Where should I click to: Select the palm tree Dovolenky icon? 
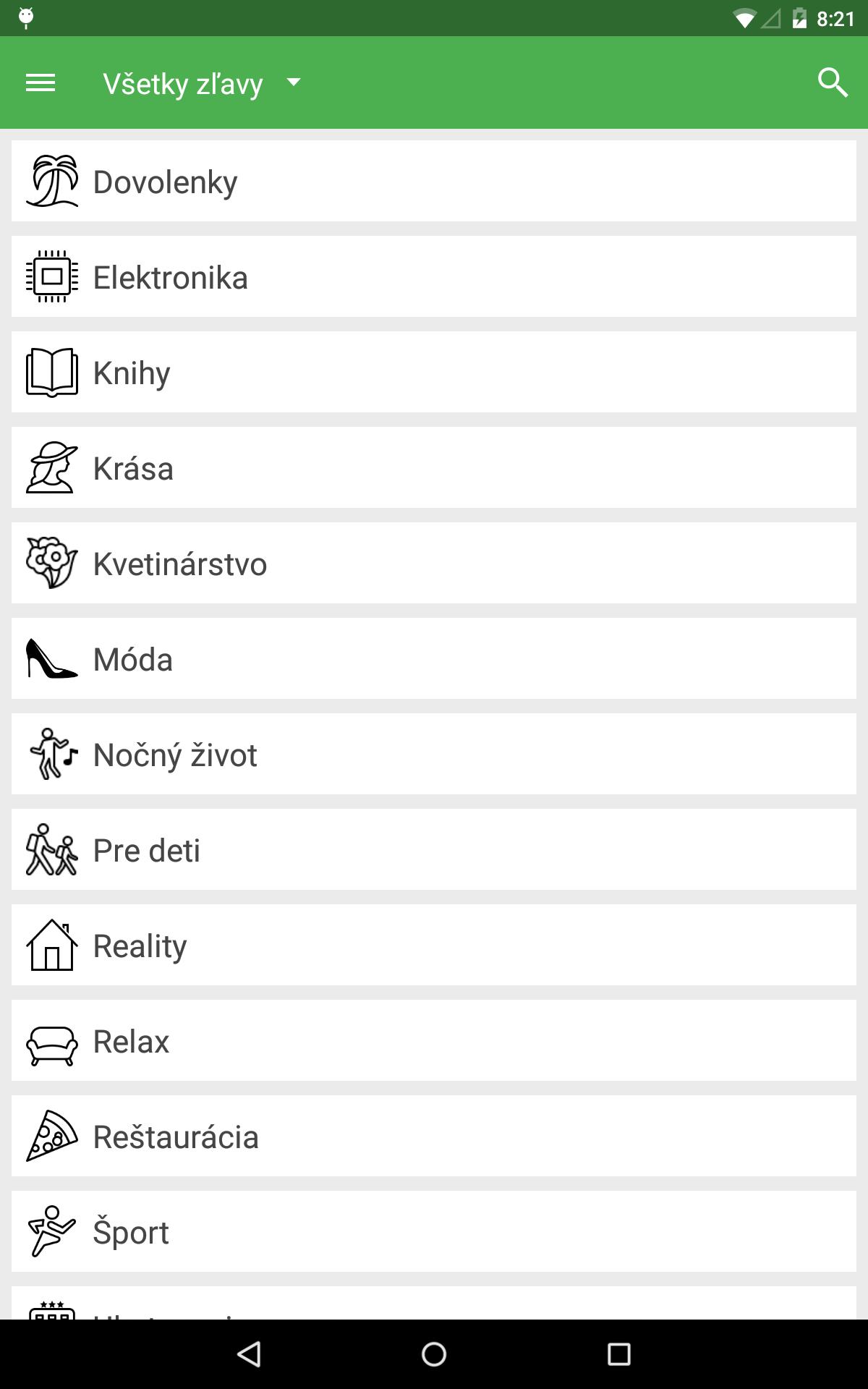[52, 181]
